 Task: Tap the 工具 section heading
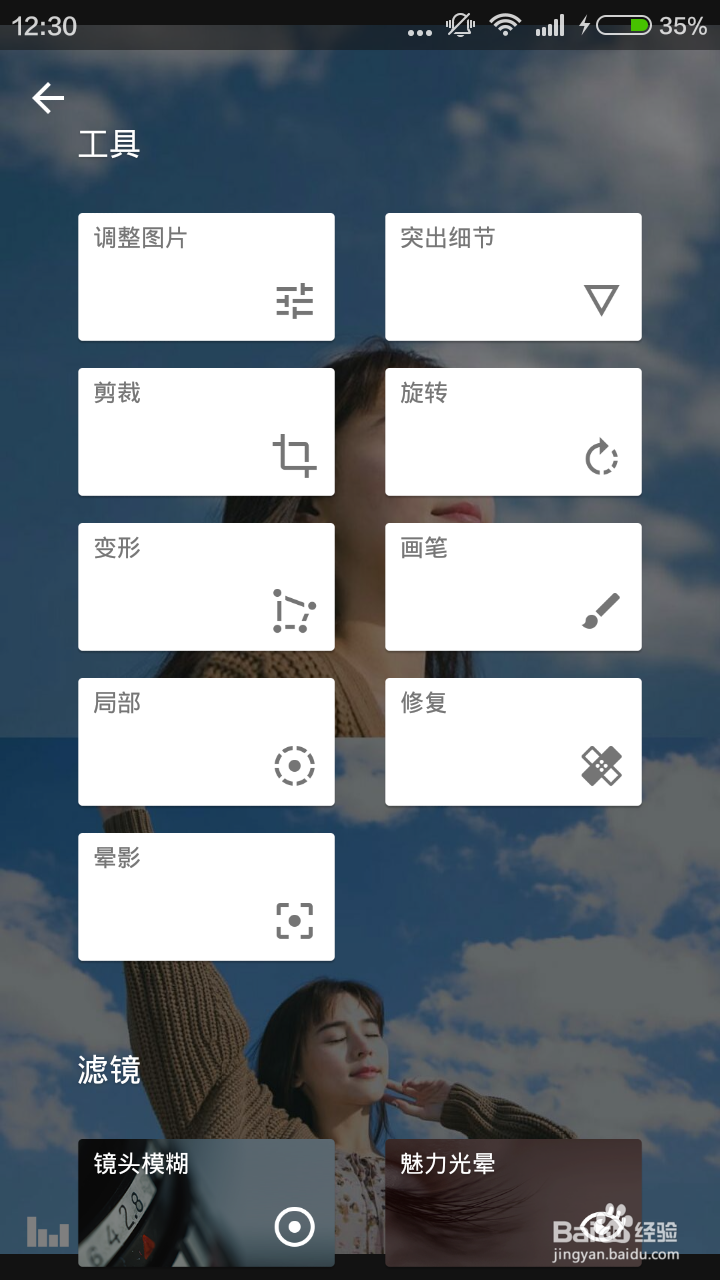110,145
